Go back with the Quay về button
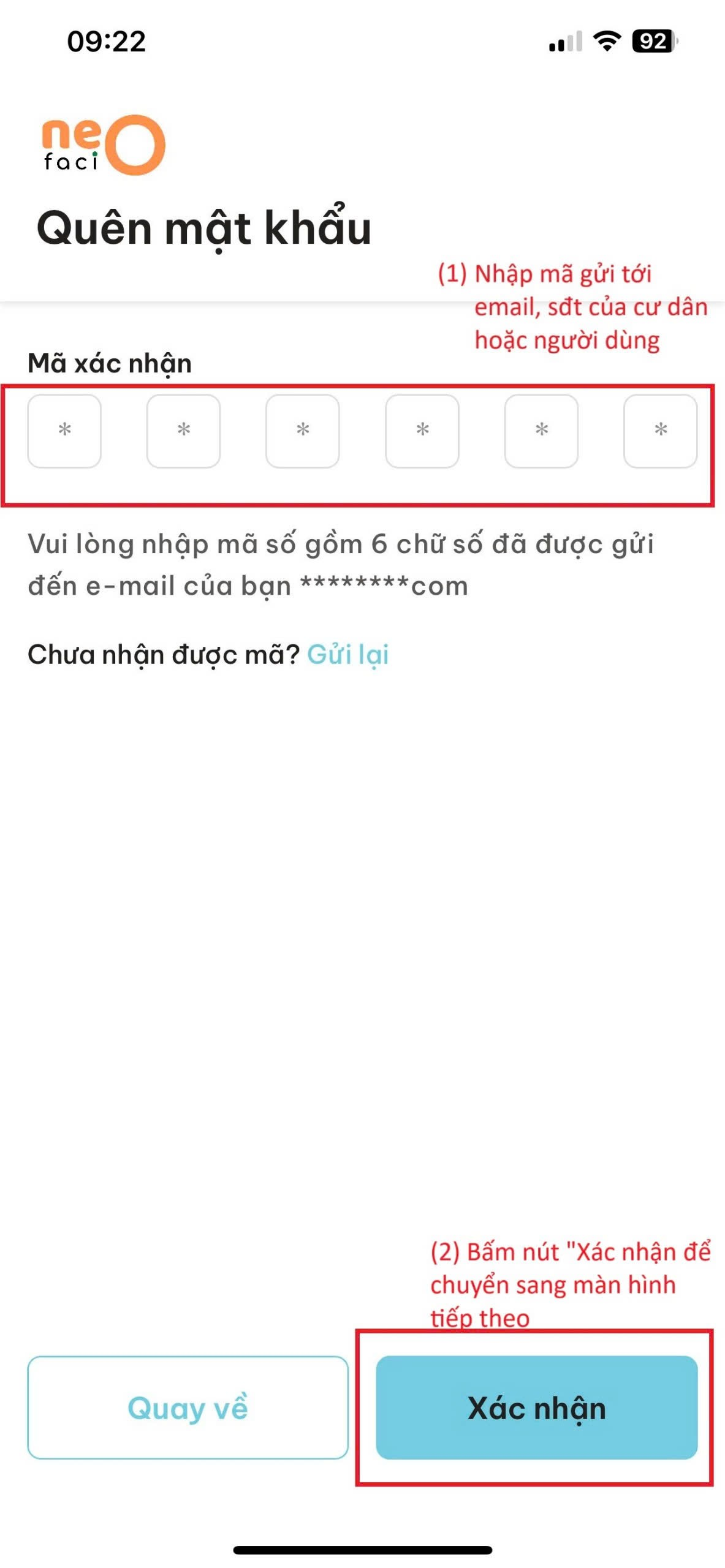Screen dimensions: 725x1568 click(x=188, y=1407)
